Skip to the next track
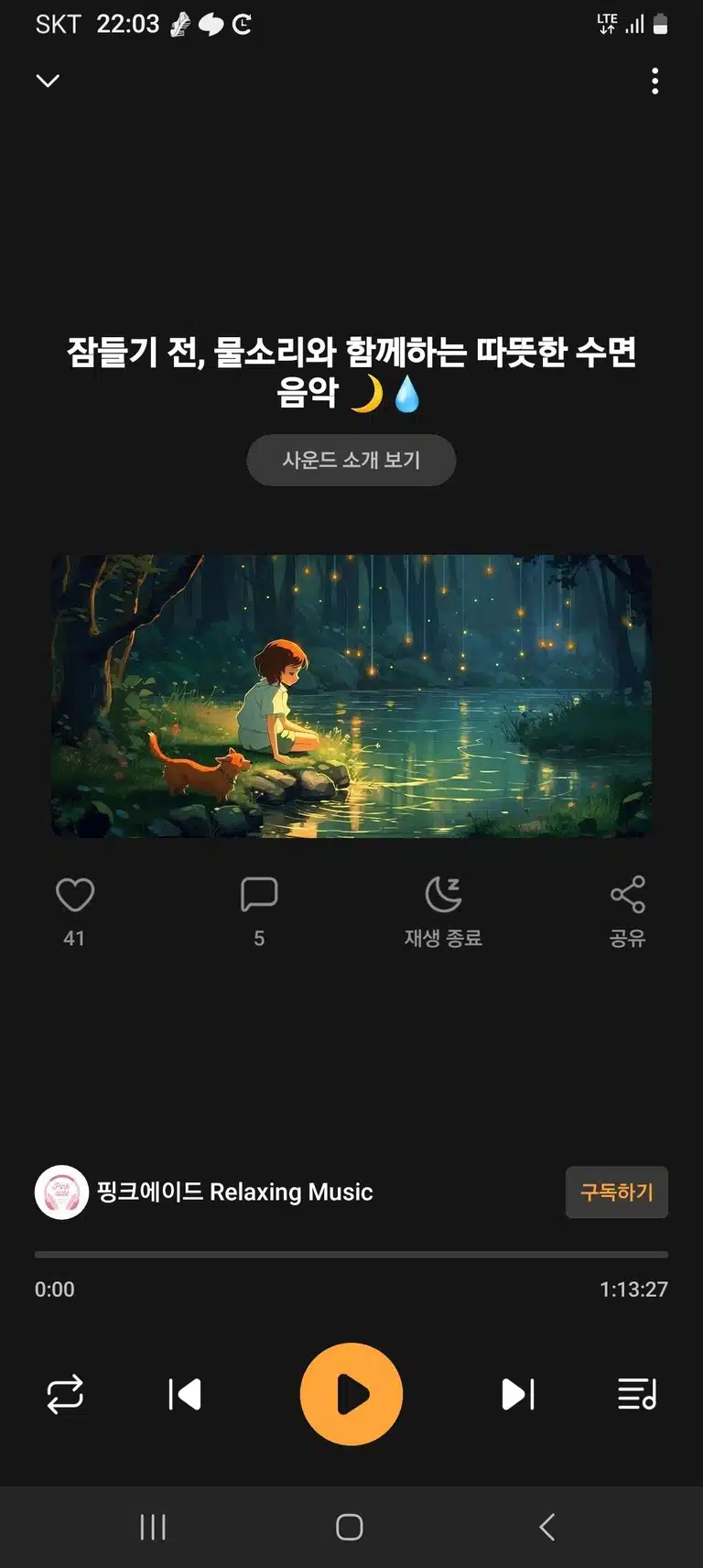This screenshot has width=703, height=1568. coord(518,1394)
